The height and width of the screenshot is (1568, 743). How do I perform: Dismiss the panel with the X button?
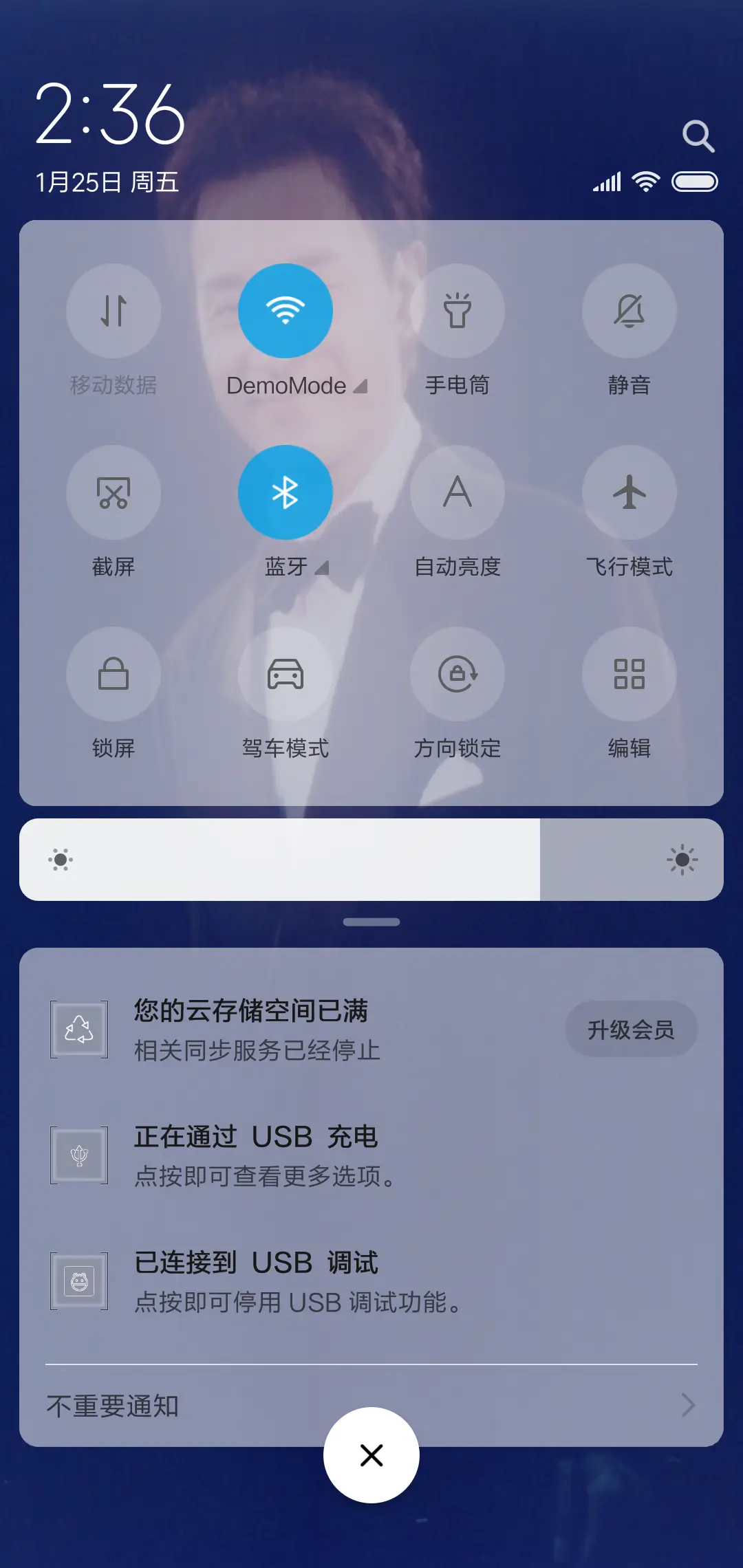371,1455
